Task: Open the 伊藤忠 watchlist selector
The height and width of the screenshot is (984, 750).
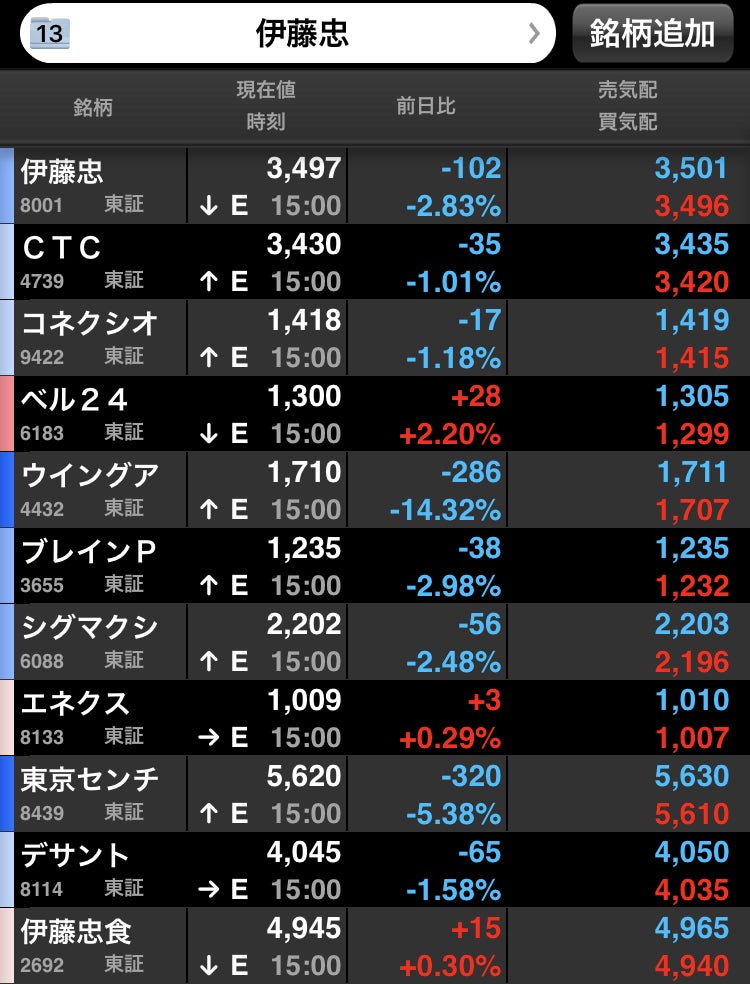Action: click(x=288, y=34)
